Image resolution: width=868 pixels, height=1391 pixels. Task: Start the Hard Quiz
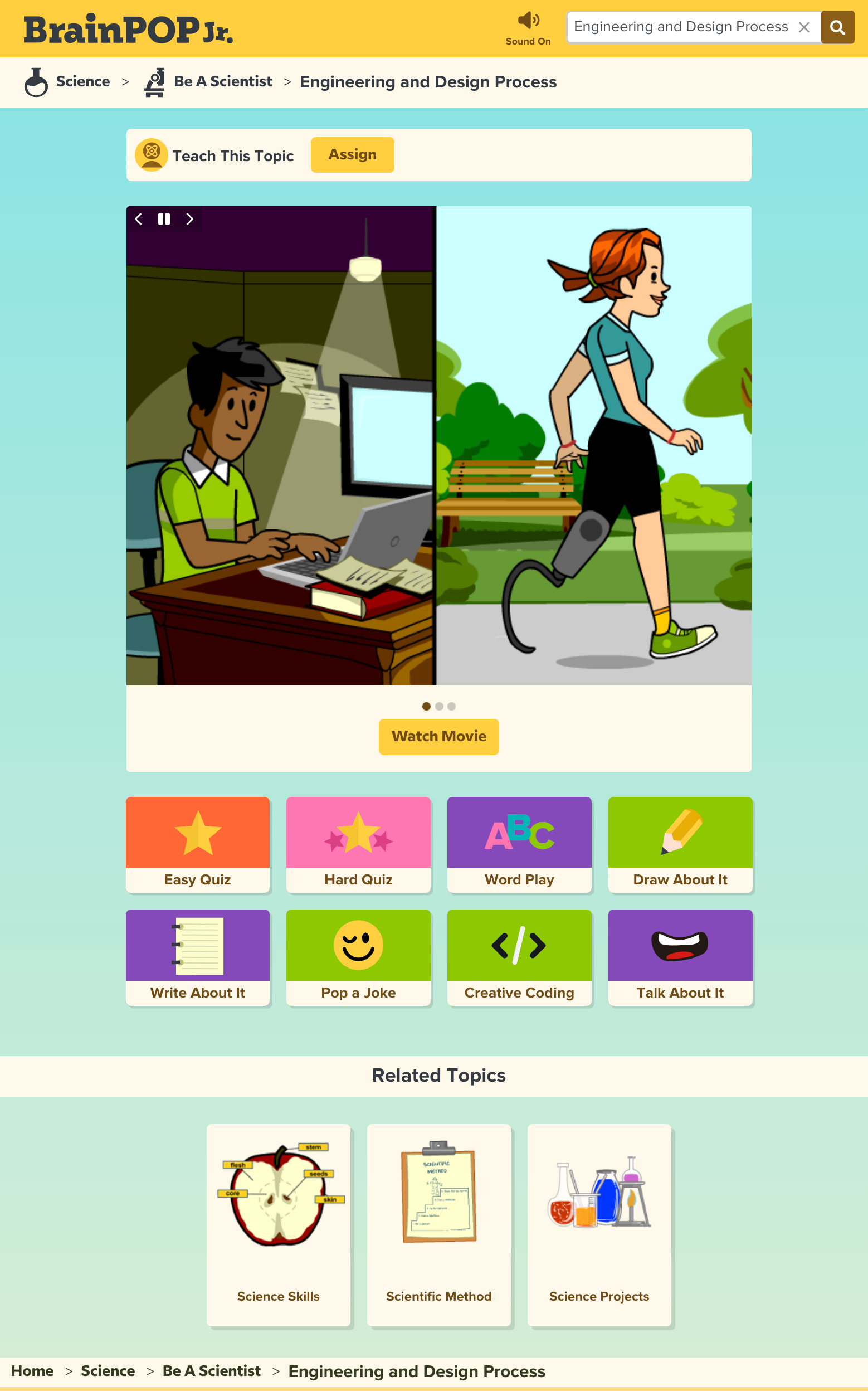tap(358, 844)
